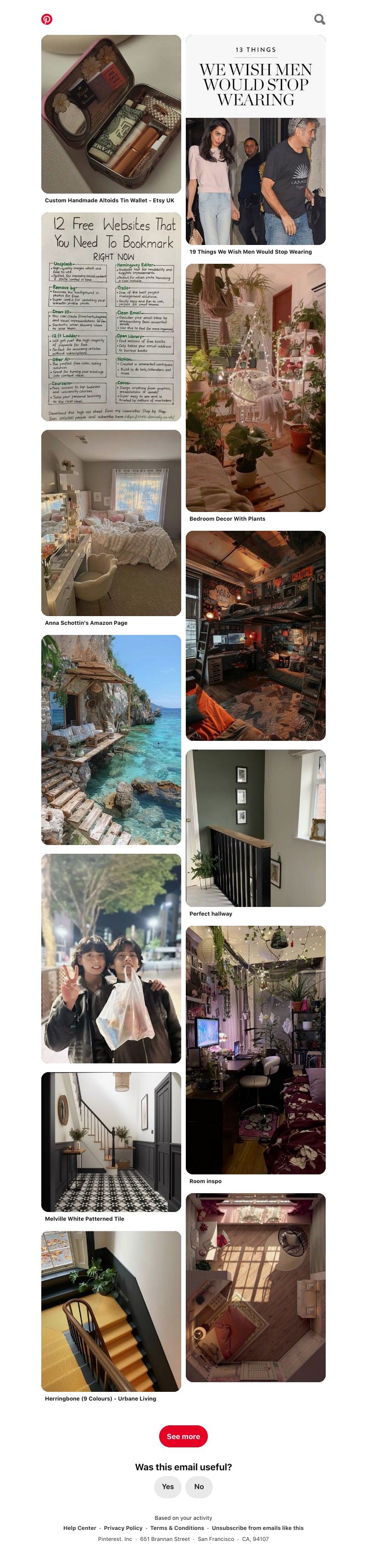Tap the See more button
This screenshot has width=367, height=1568.
tap(183, 1436)
